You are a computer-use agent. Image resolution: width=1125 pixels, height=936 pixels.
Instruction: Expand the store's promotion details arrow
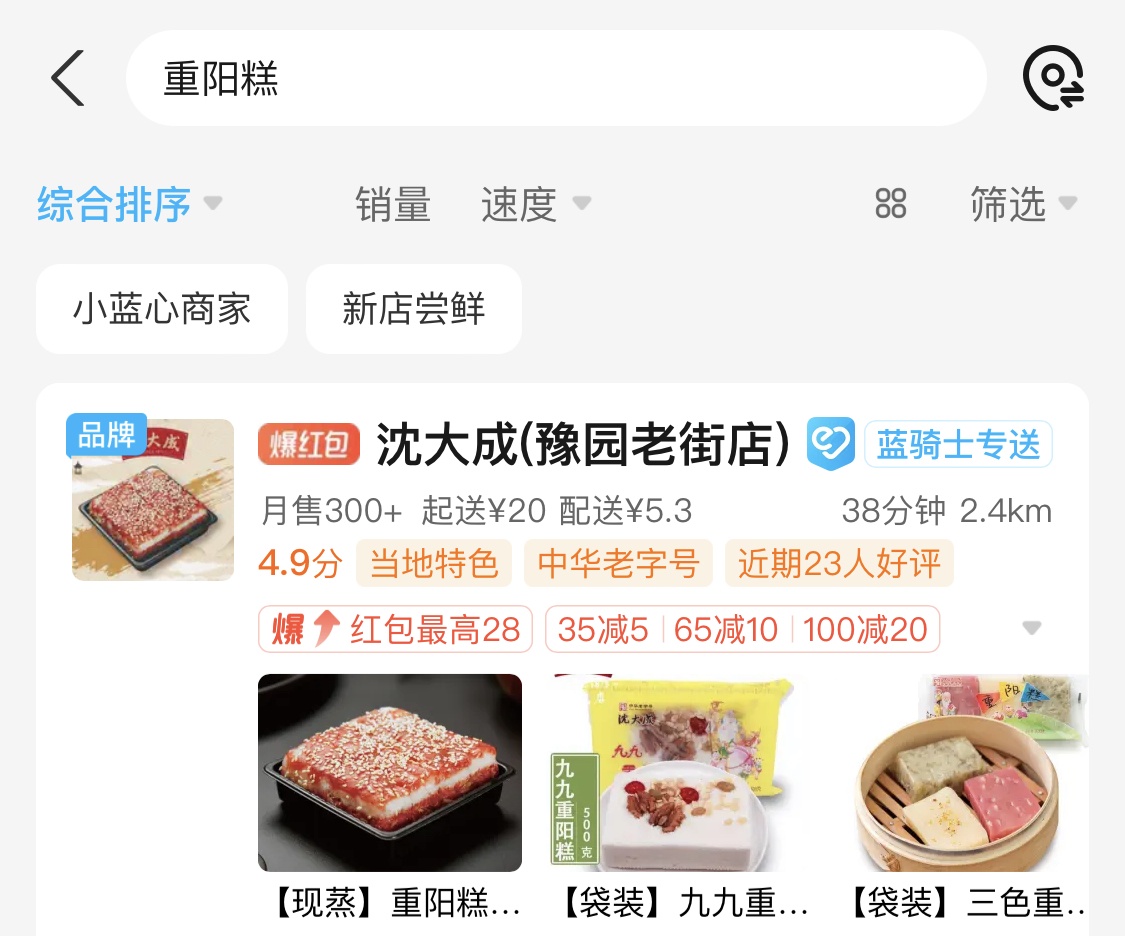(x=1032, y=629)
